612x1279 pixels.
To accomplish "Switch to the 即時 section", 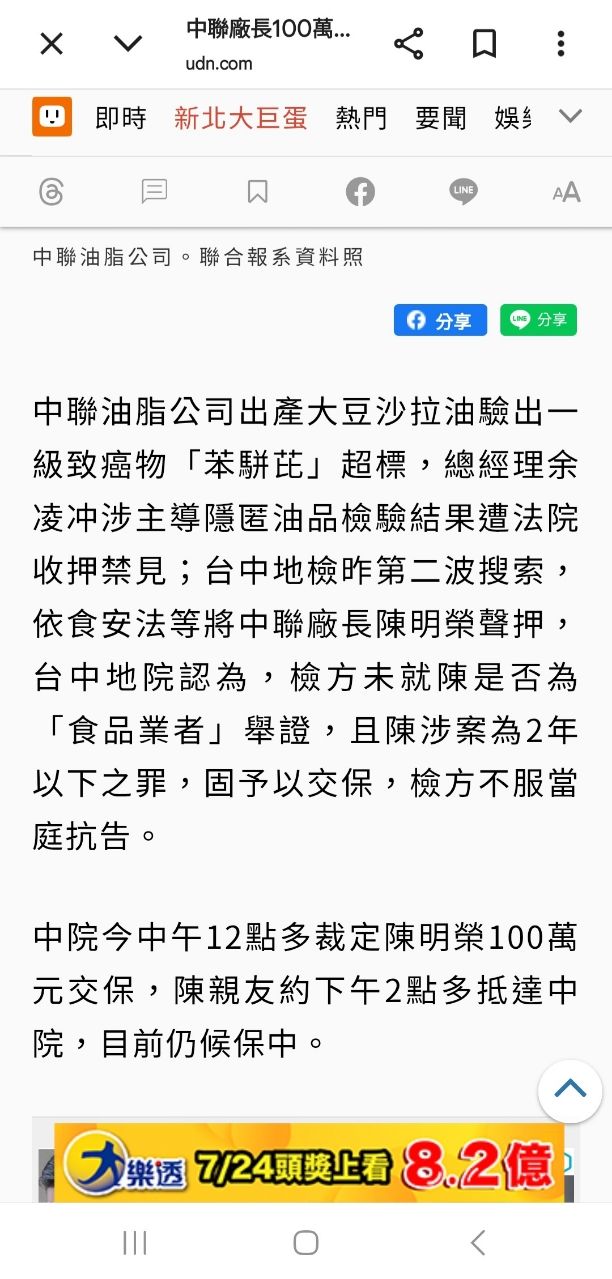I will point(120,118).
